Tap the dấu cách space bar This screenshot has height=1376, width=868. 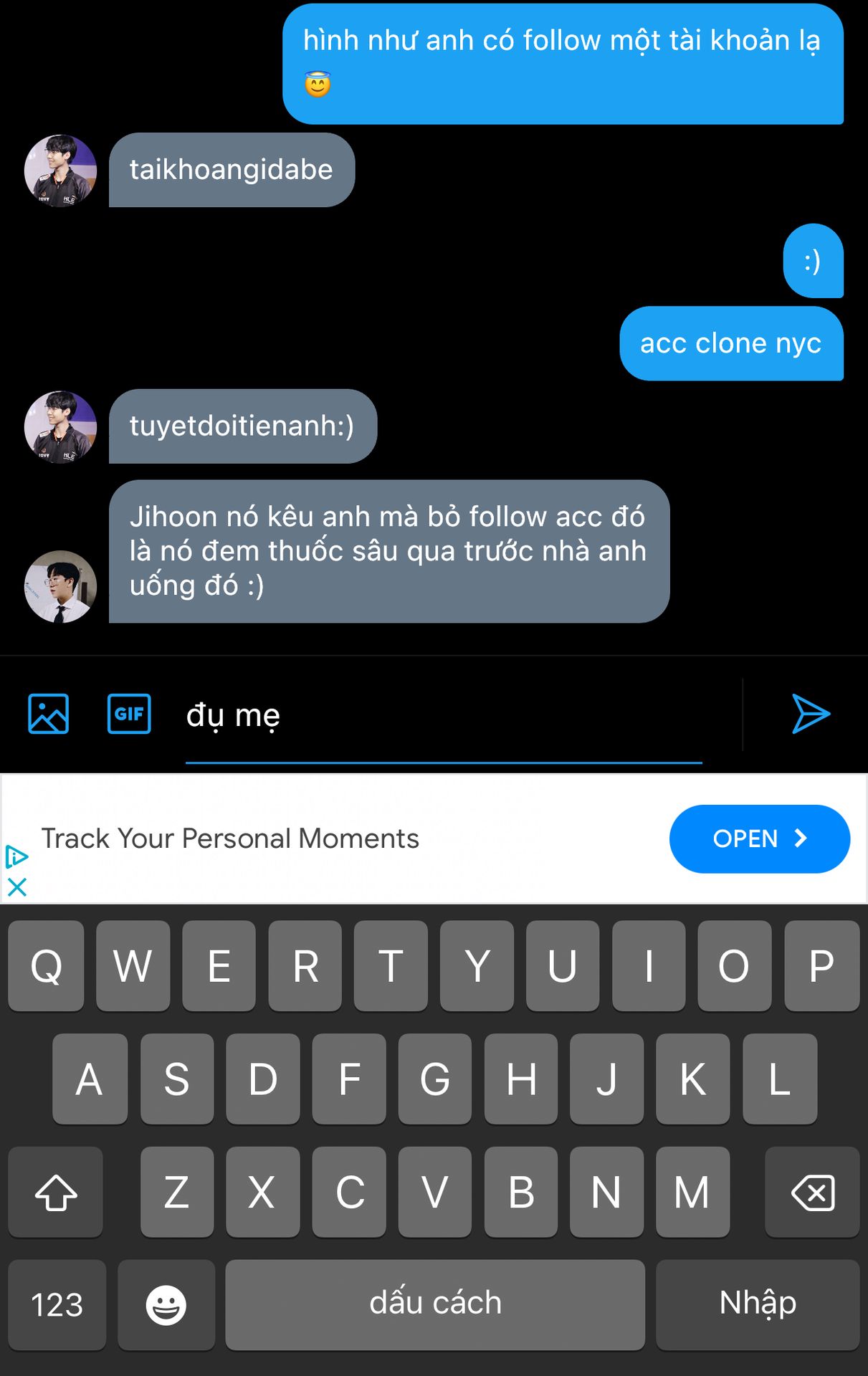435,1304
